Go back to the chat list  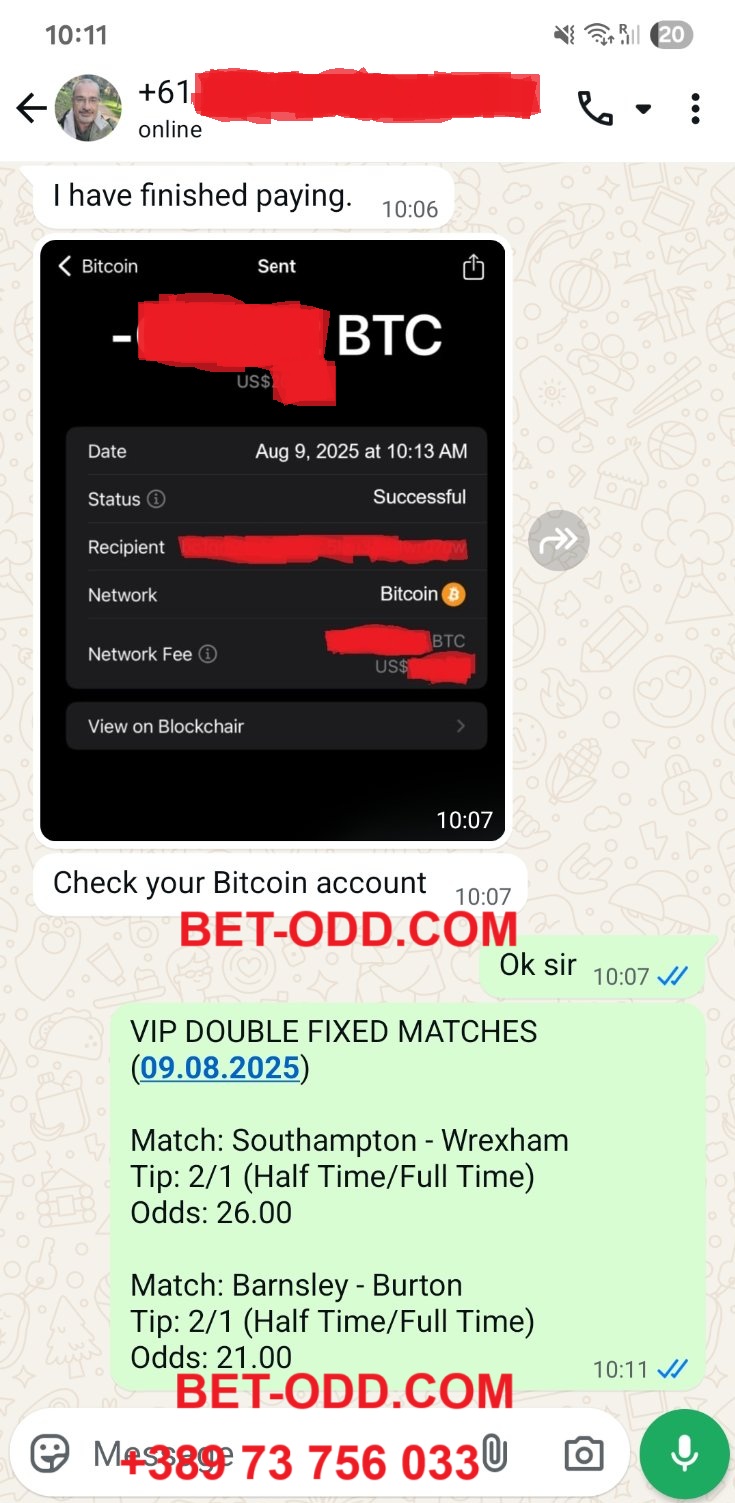(32, 108)
